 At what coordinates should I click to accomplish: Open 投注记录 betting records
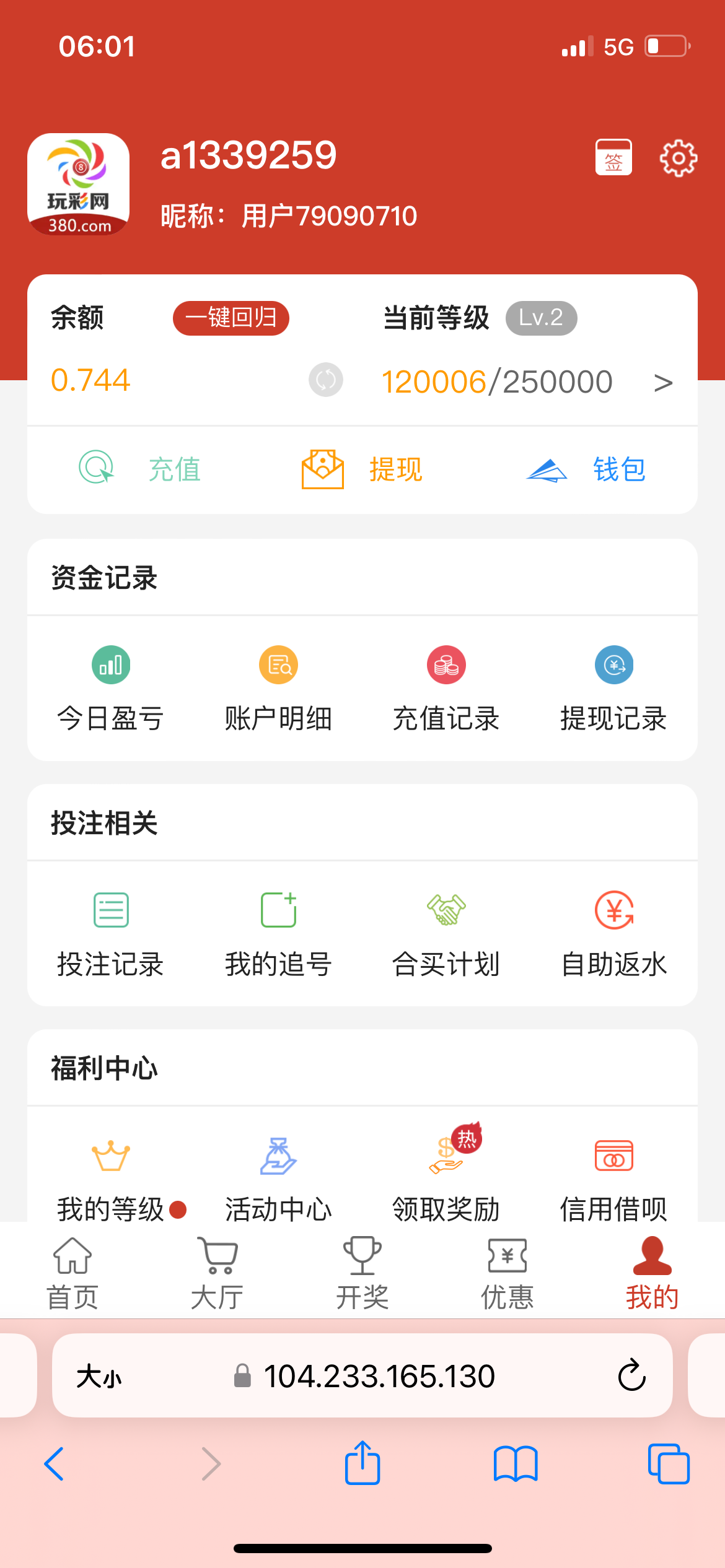pos(111,933)
